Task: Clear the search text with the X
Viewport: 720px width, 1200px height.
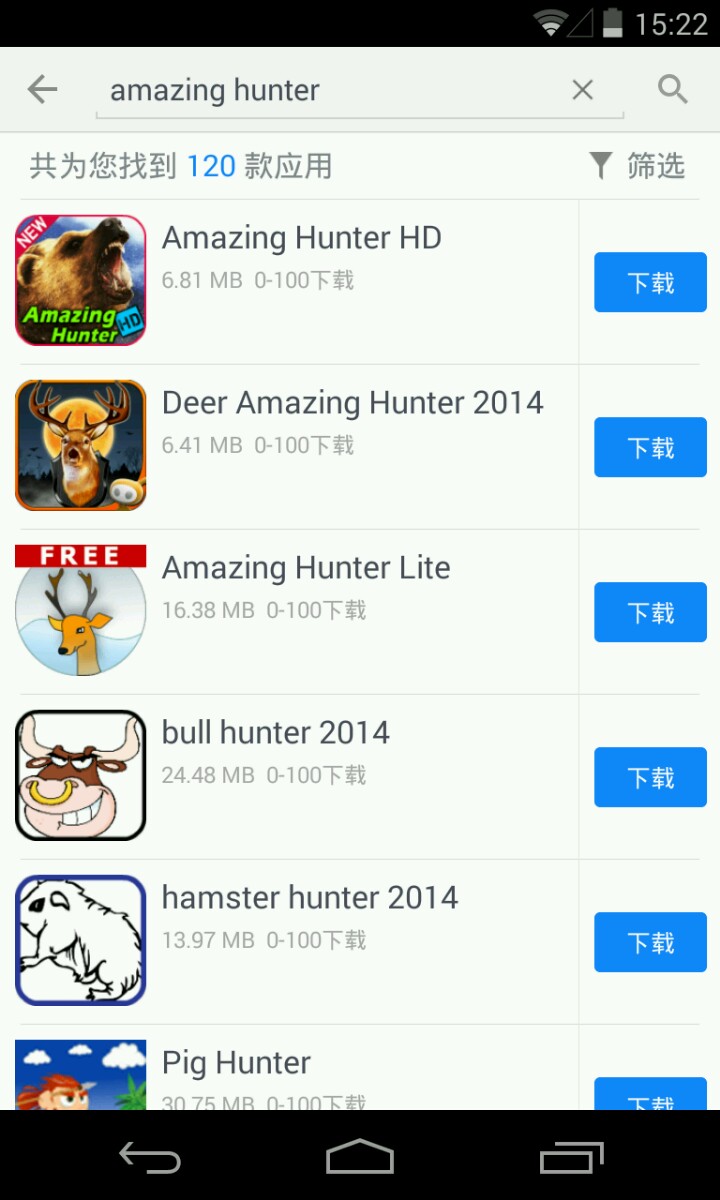Action: [582, 90]
